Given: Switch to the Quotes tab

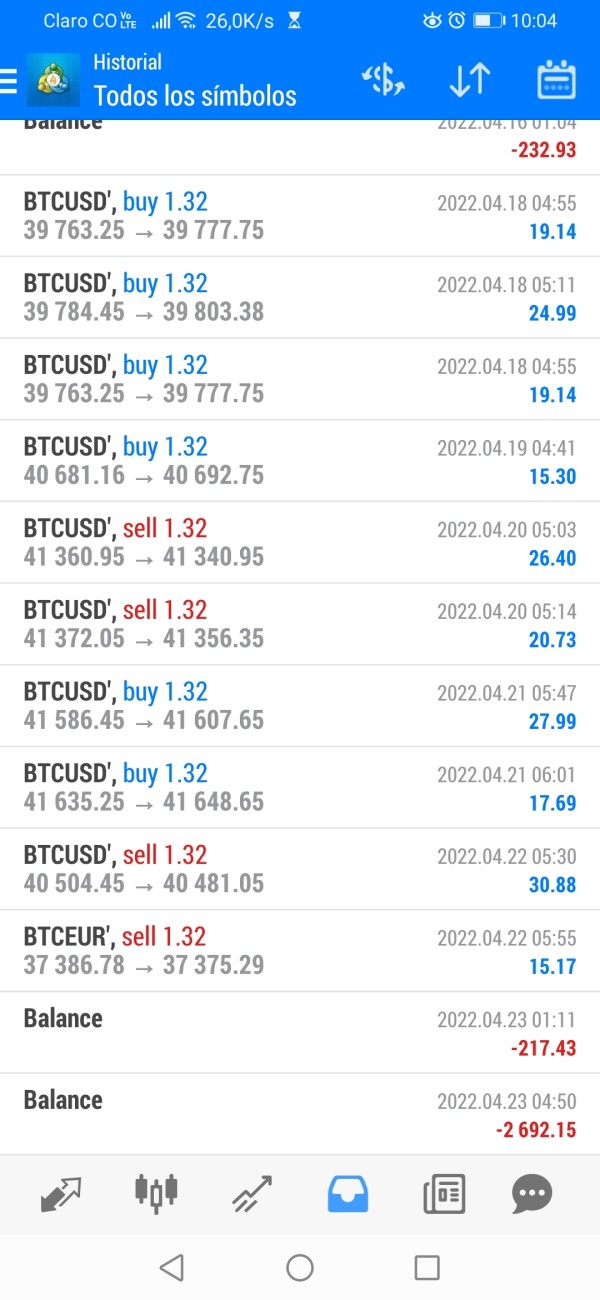Looking at the screenshot, I should tap(61, 1193).
